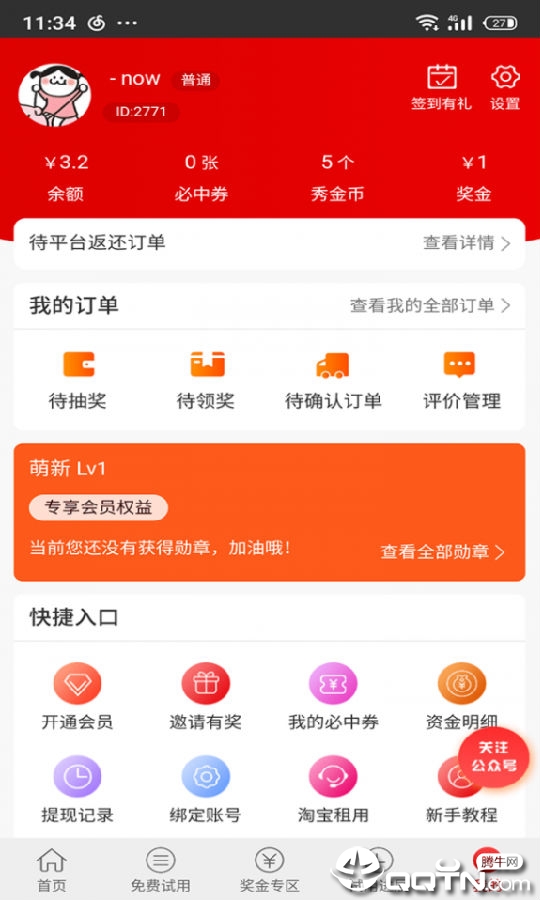Viewport: 540px width, 900px height.
Task: Open 查看我的全部订单
Action: pyautogui.click(x=430, y=305)
